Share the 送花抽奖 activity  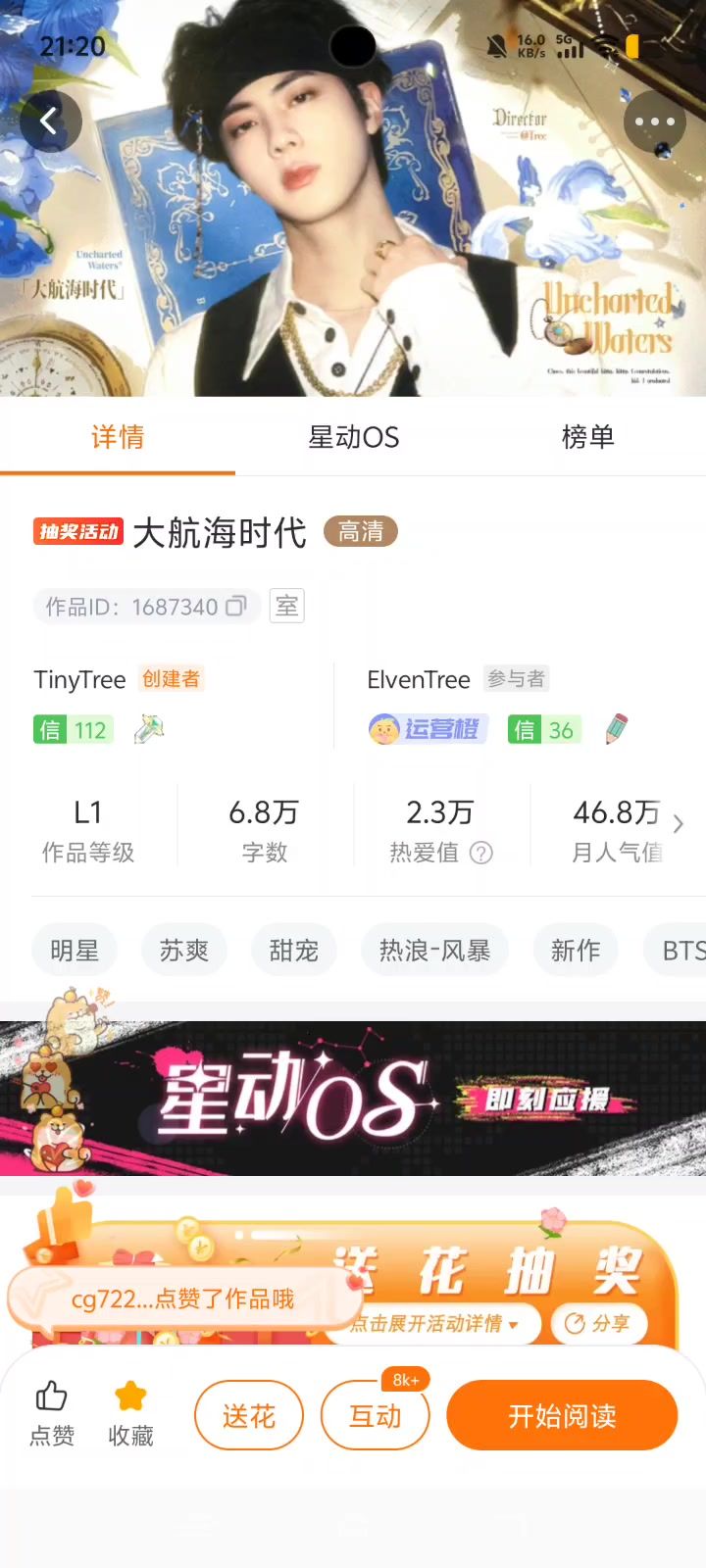click(598, 1324)
